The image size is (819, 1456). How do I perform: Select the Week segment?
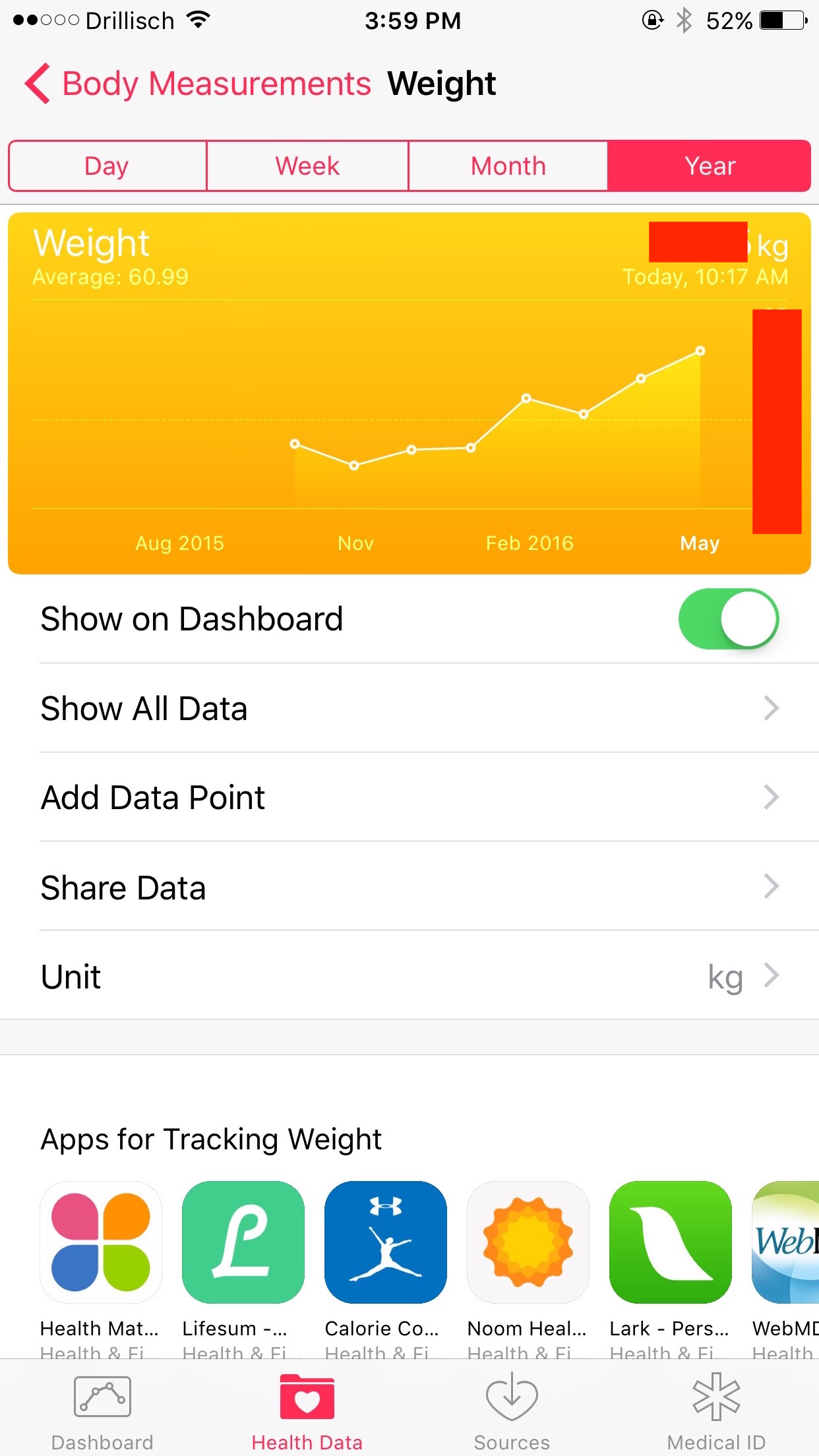point(307,166)
